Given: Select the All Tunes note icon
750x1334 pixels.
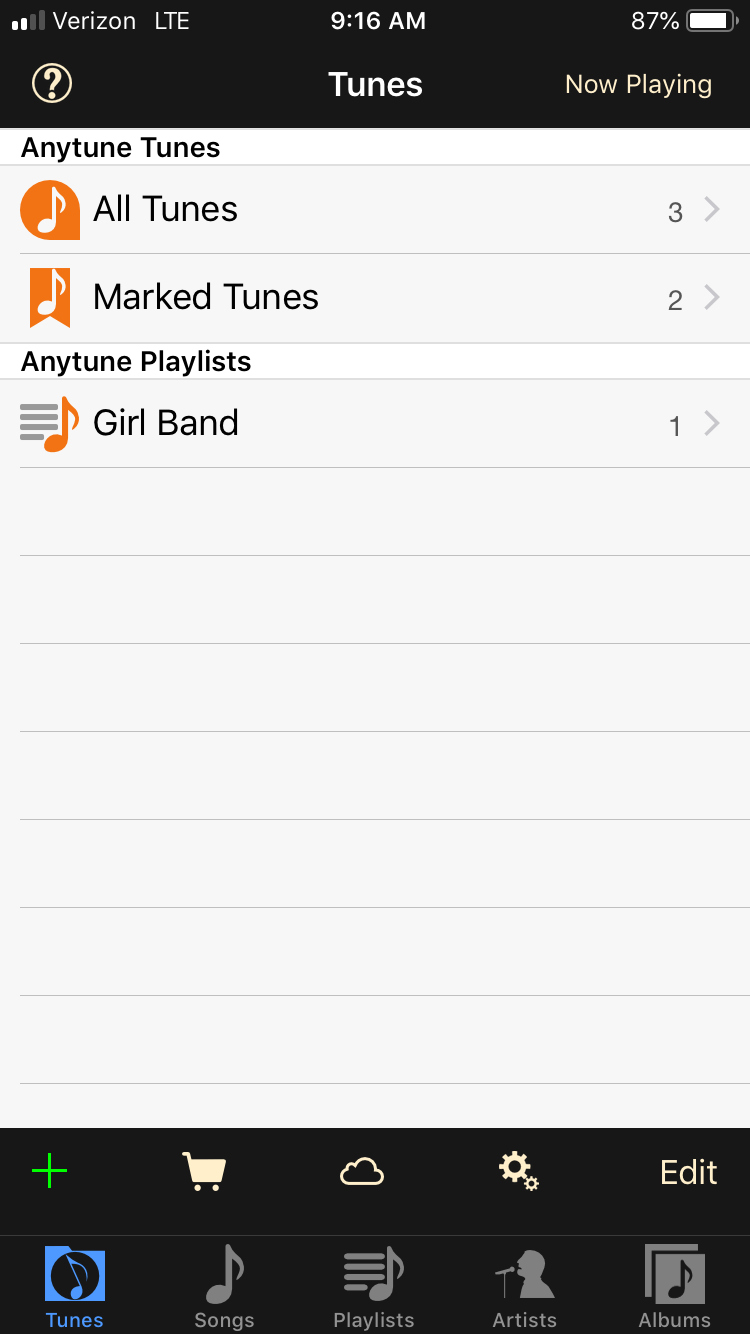Looking at the screenshot, I should pyautogui.click(x=49, y=209).
